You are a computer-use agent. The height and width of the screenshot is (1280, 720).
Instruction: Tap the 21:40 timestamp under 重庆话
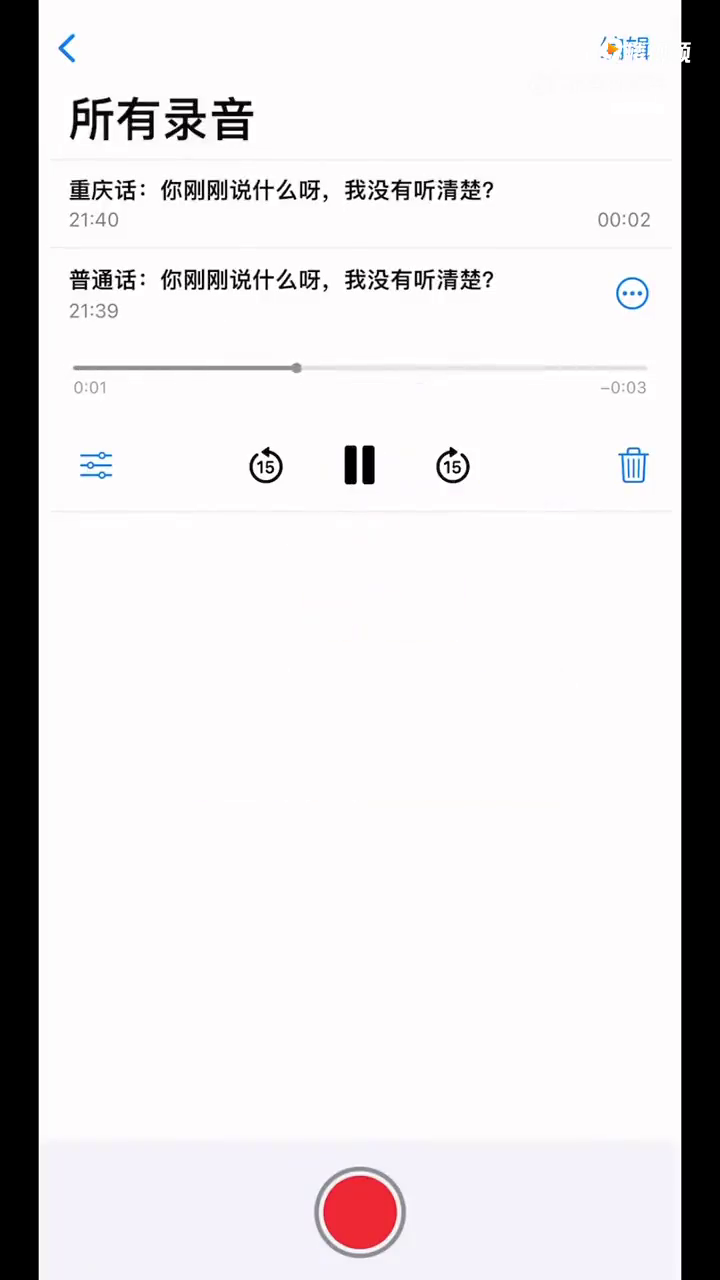coord(93,219)
